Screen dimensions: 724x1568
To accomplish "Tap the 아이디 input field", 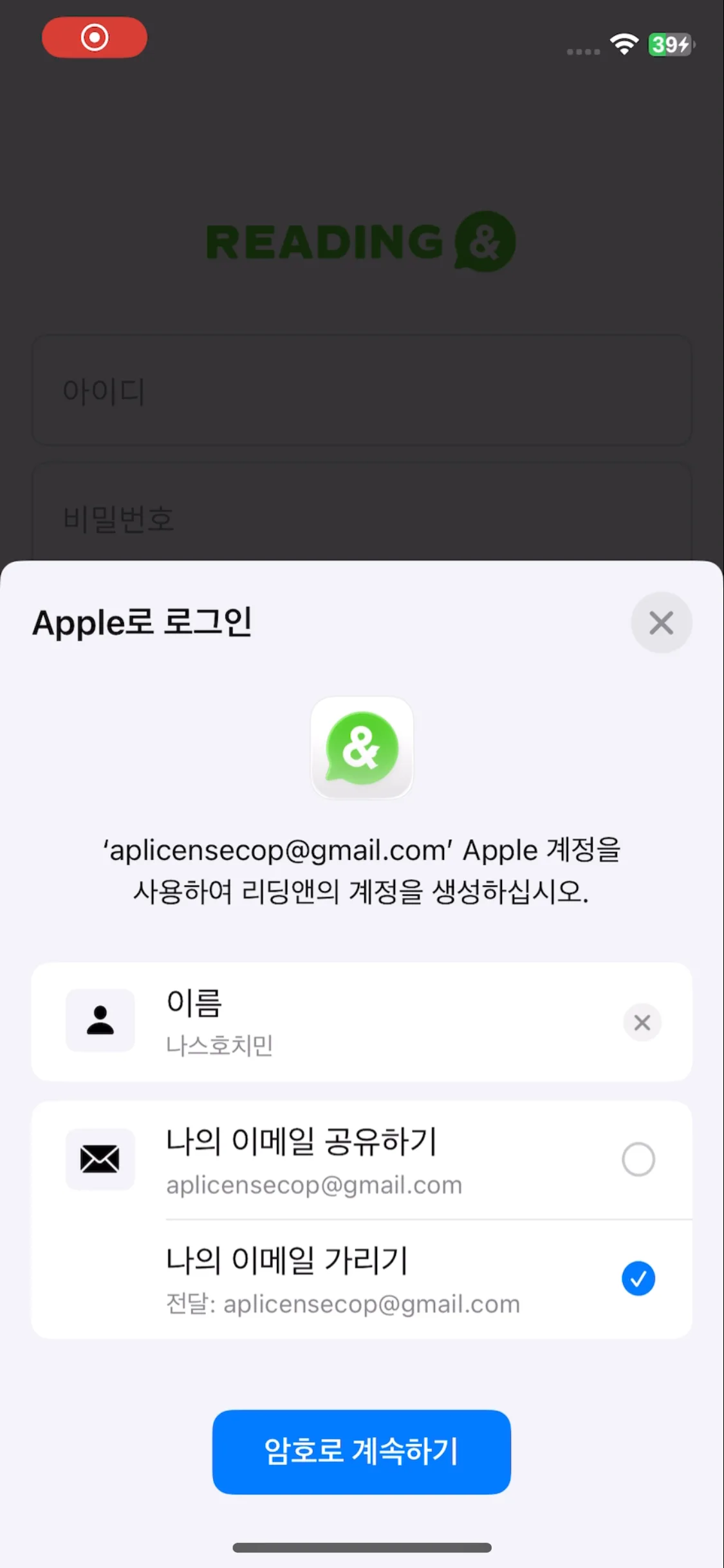I will [x=362, y=389].
